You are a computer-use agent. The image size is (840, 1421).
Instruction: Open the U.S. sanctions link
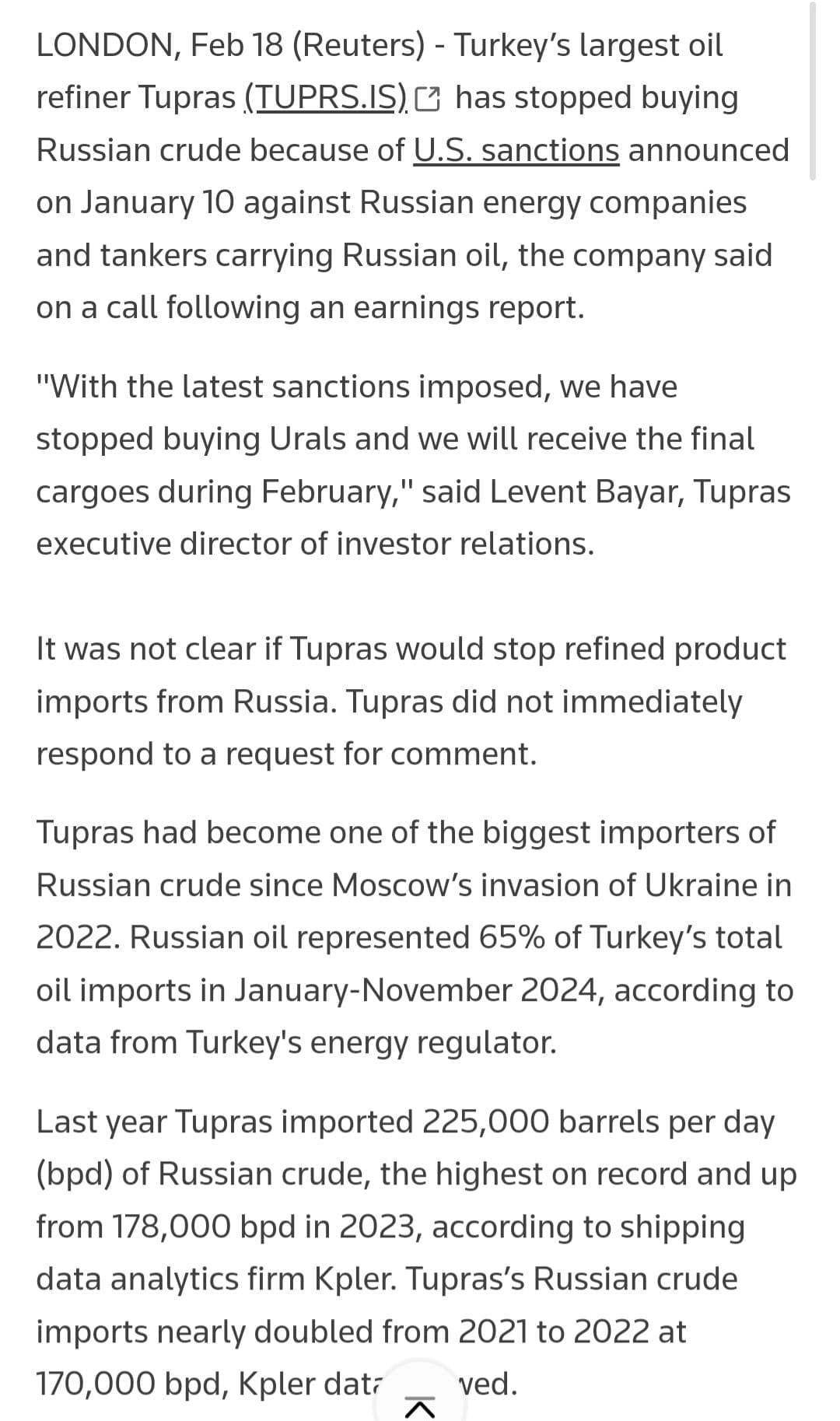tap(516, 150)
